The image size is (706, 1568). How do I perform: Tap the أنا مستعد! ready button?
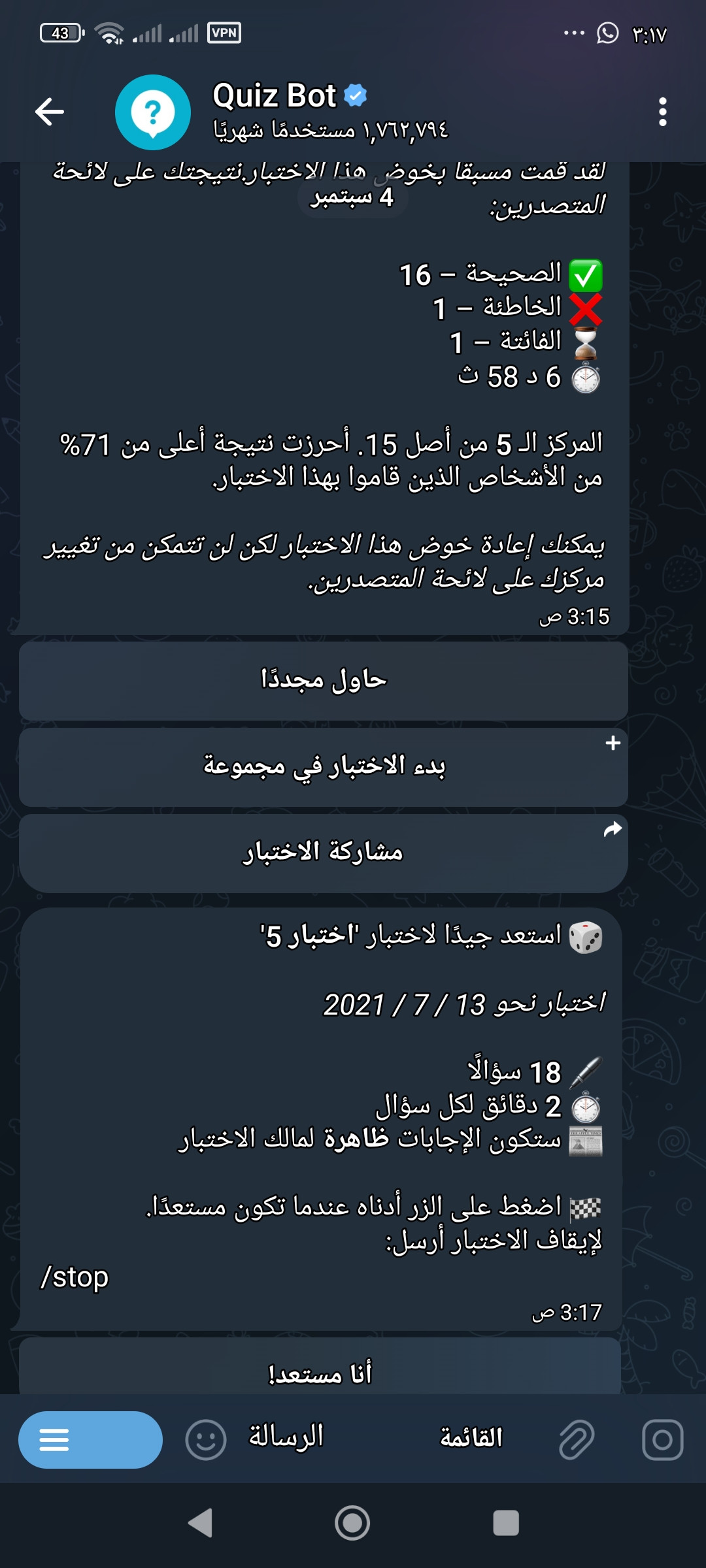pos(320,1372)
